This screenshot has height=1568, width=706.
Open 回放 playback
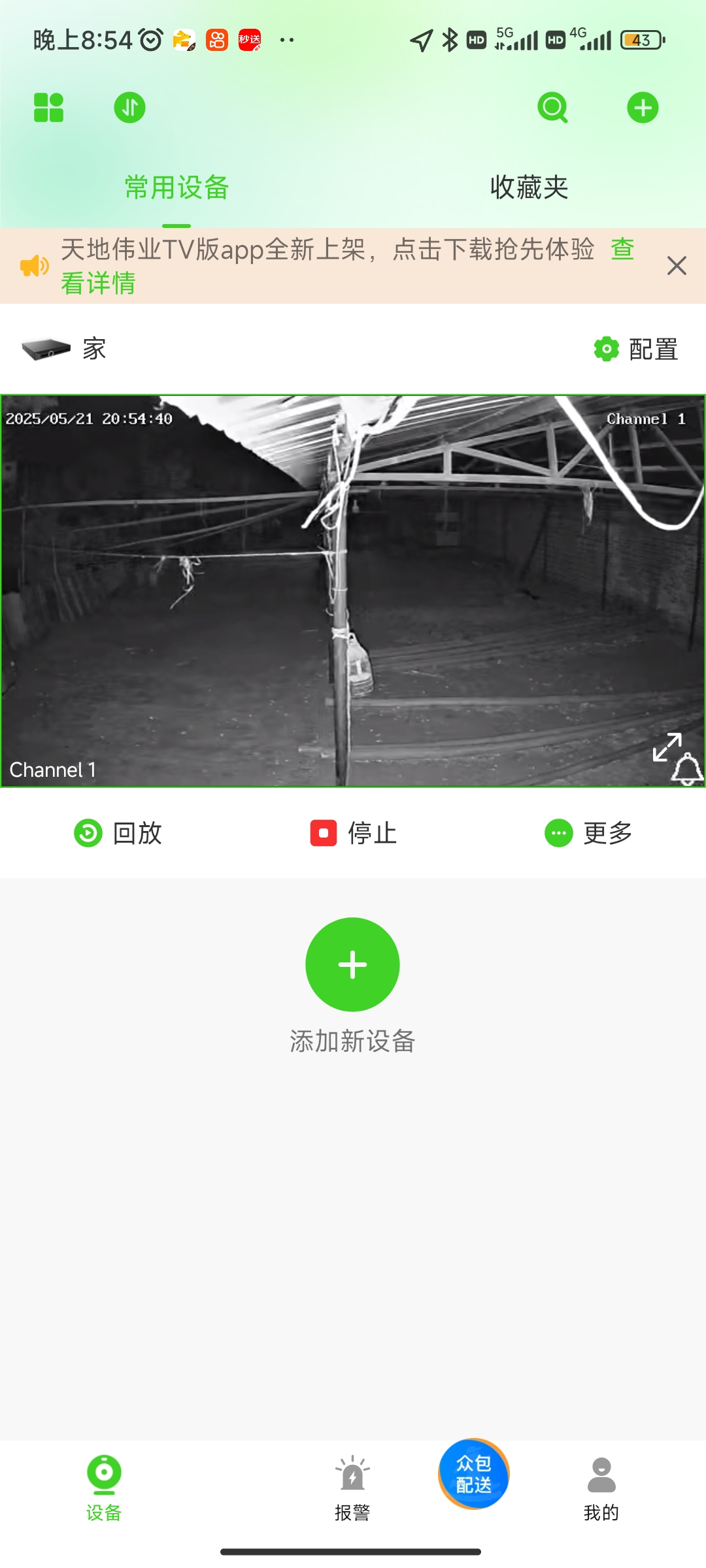pyautogui.click(x=118, y=833)
